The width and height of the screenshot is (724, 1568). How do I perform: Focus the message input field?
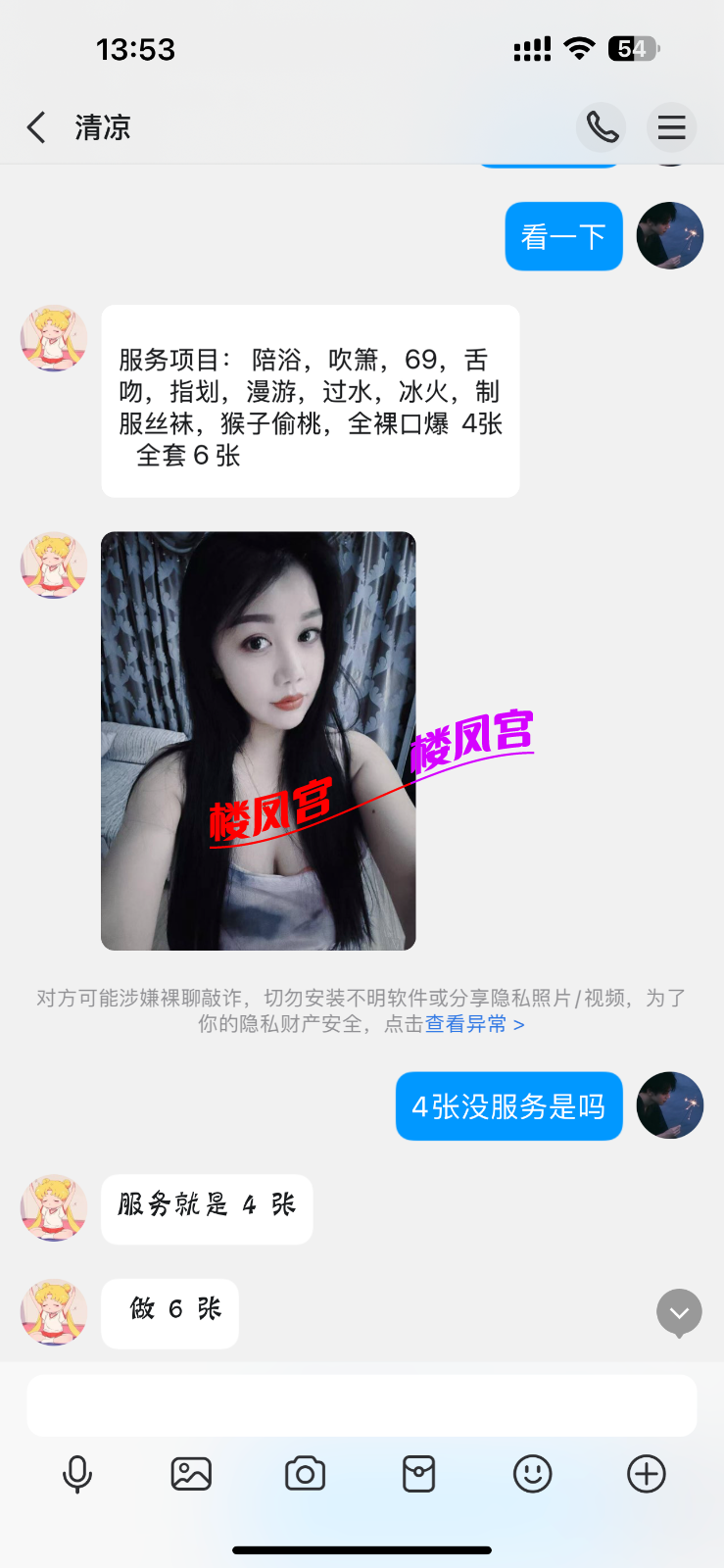362,1405
